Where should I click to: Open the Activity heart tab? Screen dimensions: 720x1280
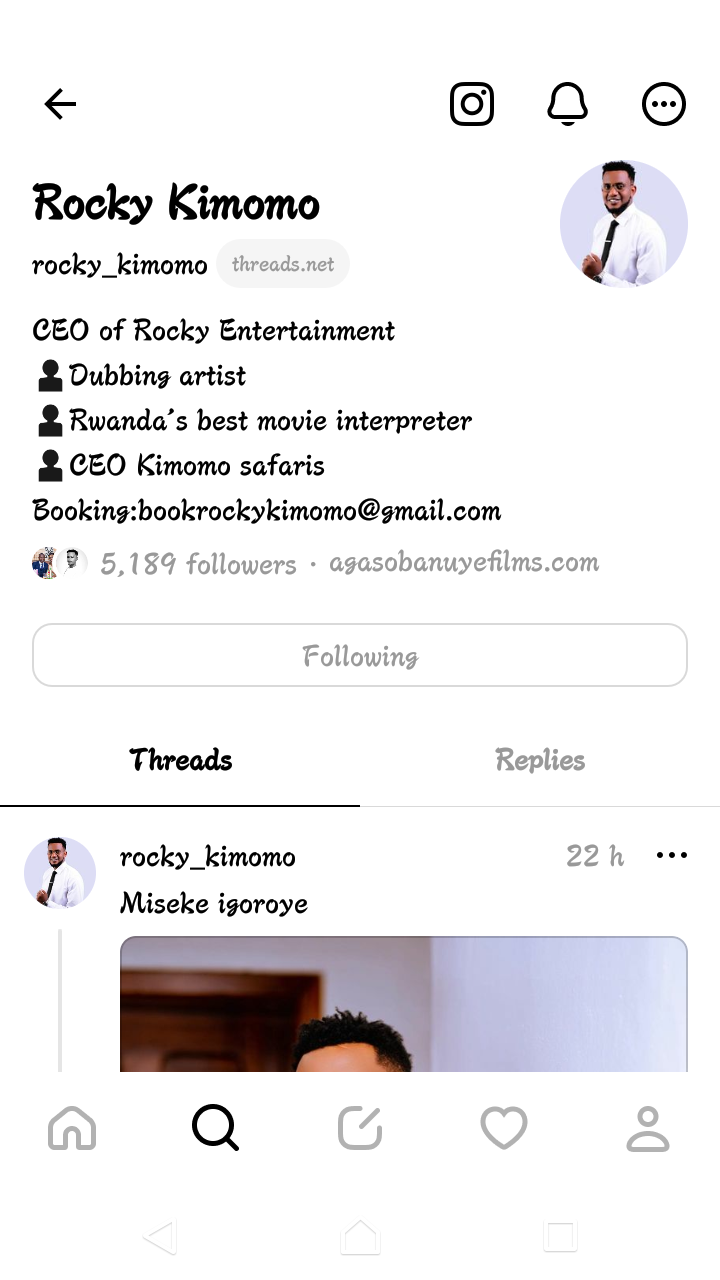pos(503,1129)
